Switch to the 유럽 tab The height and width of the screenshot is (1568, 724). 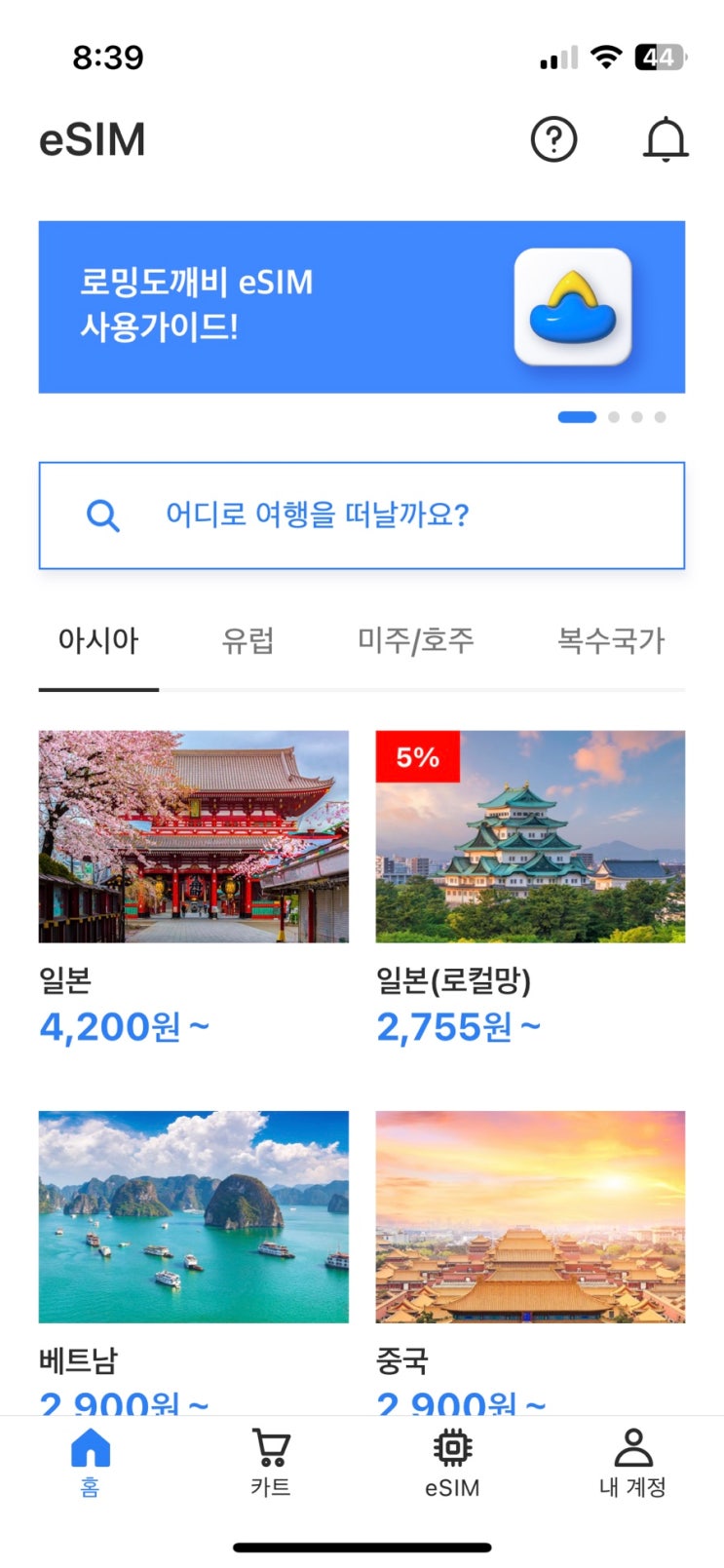coord(248,641)
